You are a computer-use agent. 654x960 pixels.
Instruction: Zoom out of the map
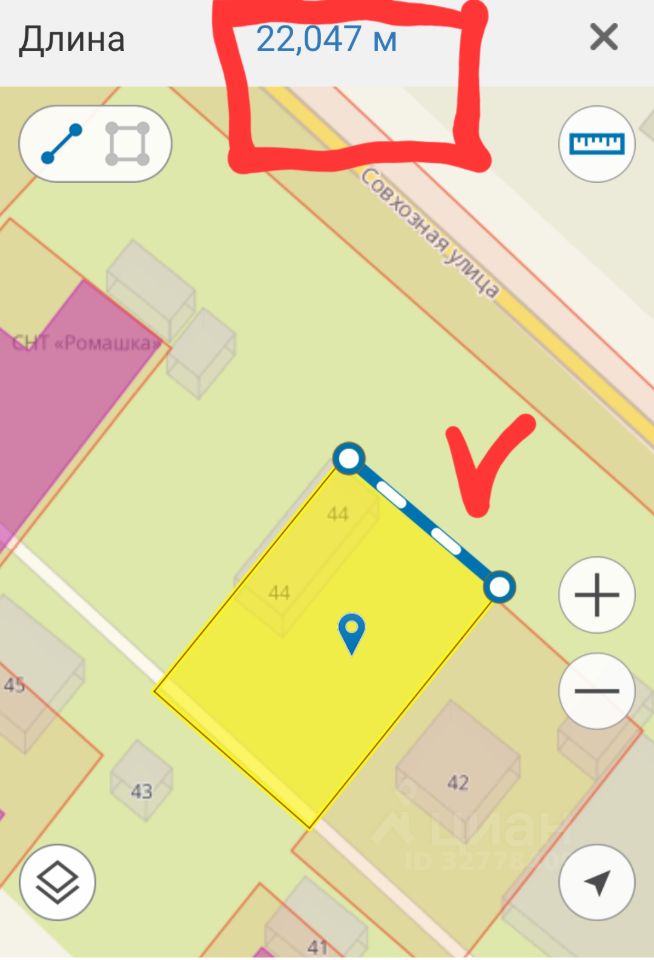[x=597, y=691]
